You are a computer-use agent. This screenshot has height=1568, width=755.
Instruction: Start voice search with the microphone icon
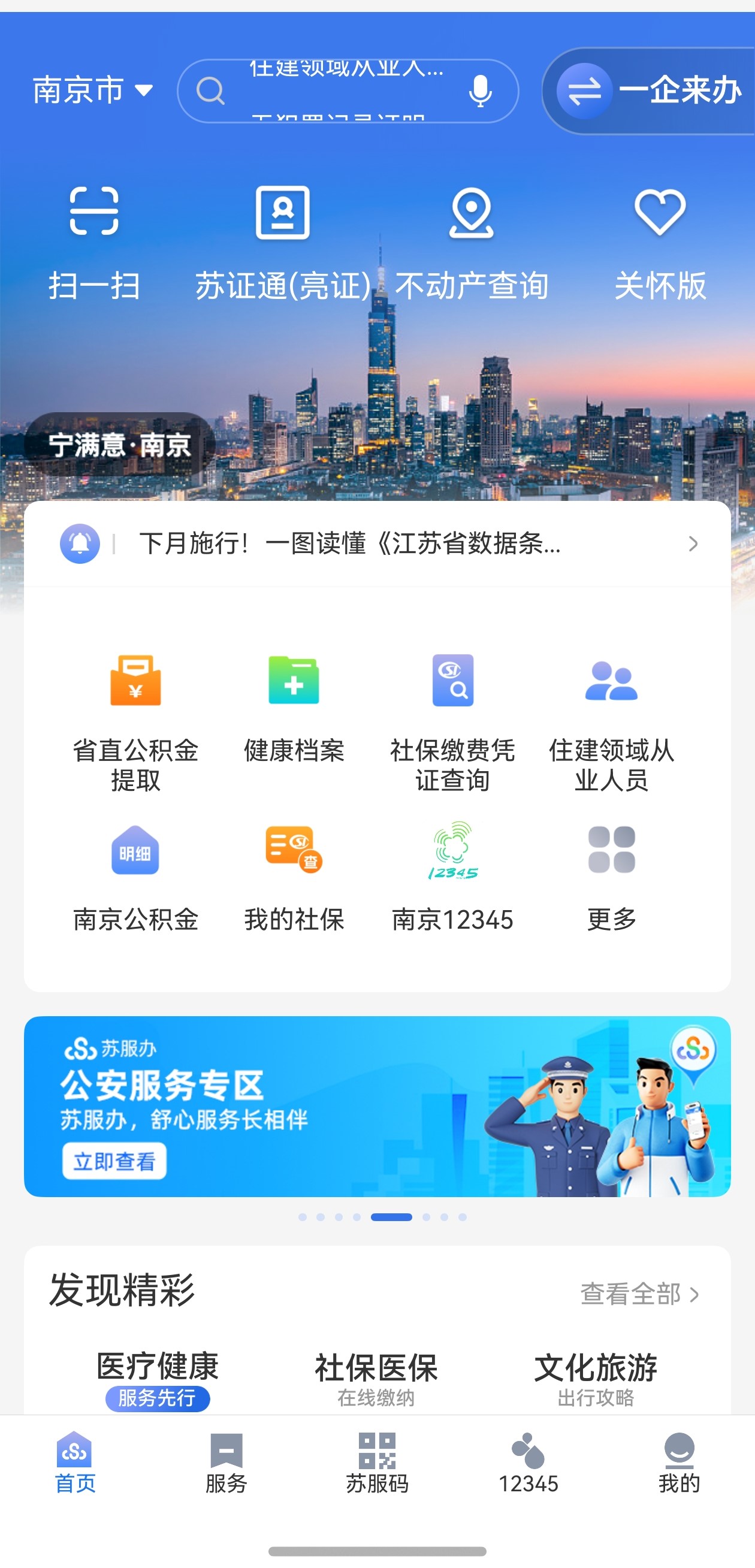481,91
